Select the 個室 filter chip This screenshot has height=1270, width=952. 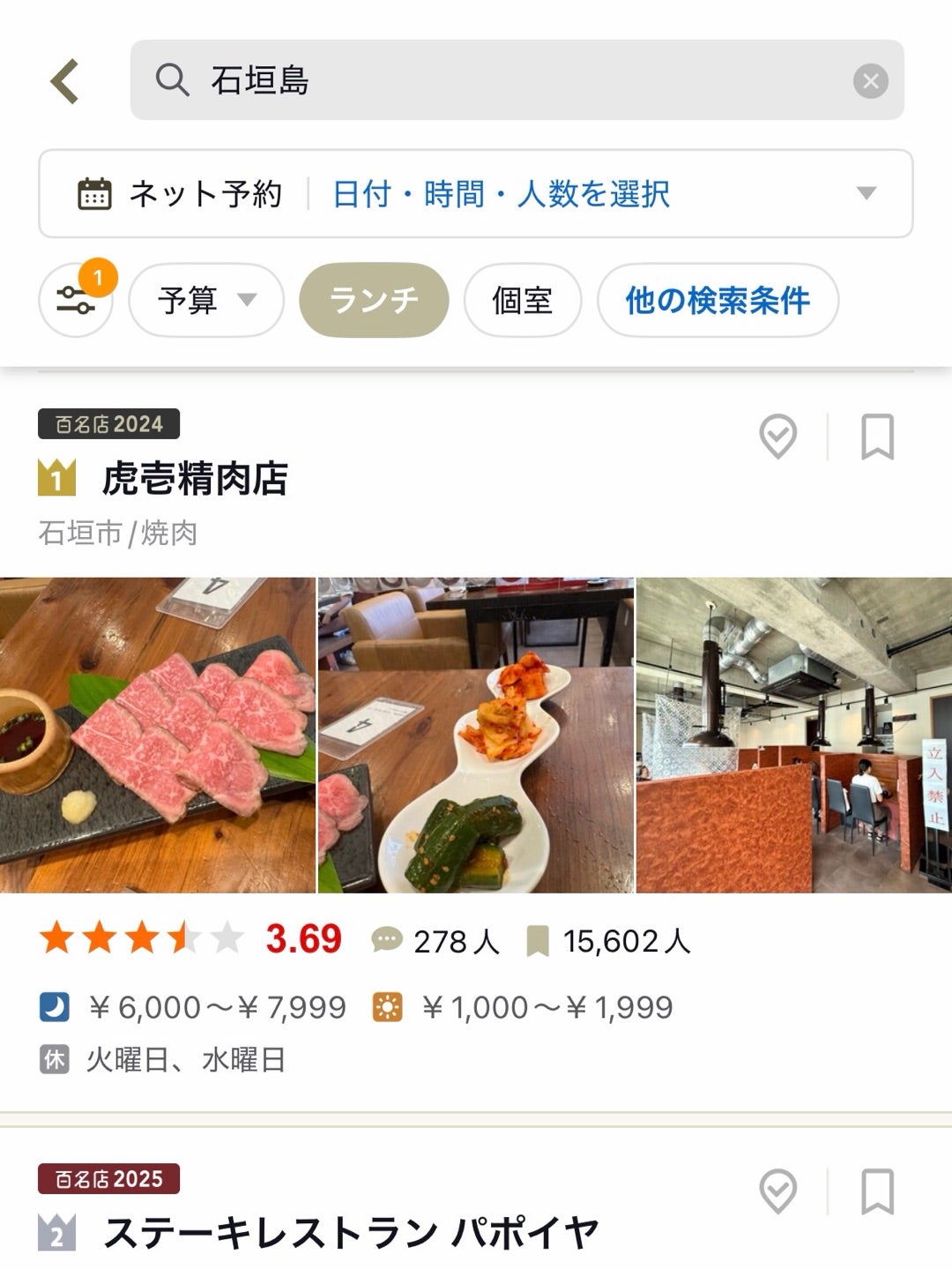[x=522, y=301]
